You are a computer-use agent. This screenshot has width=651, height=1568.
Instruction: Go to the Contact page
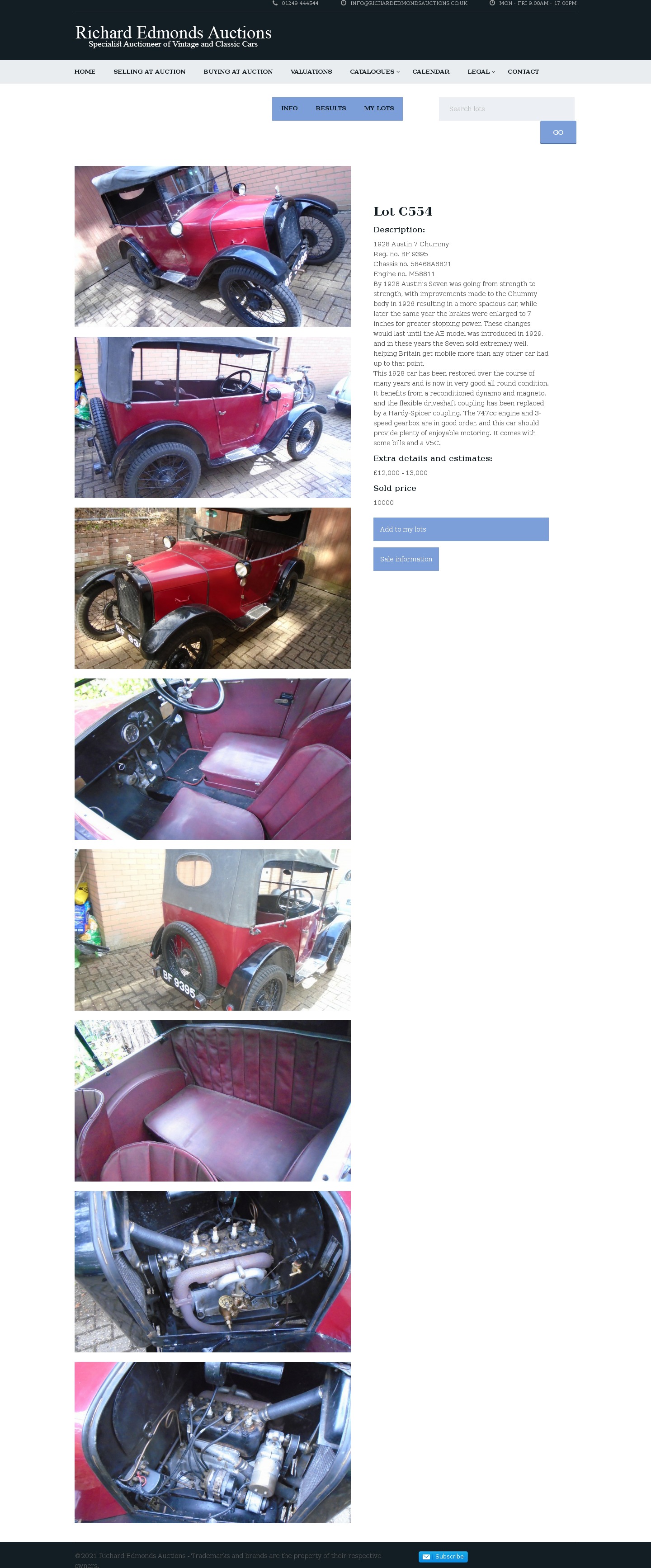(x=523, y=72)
